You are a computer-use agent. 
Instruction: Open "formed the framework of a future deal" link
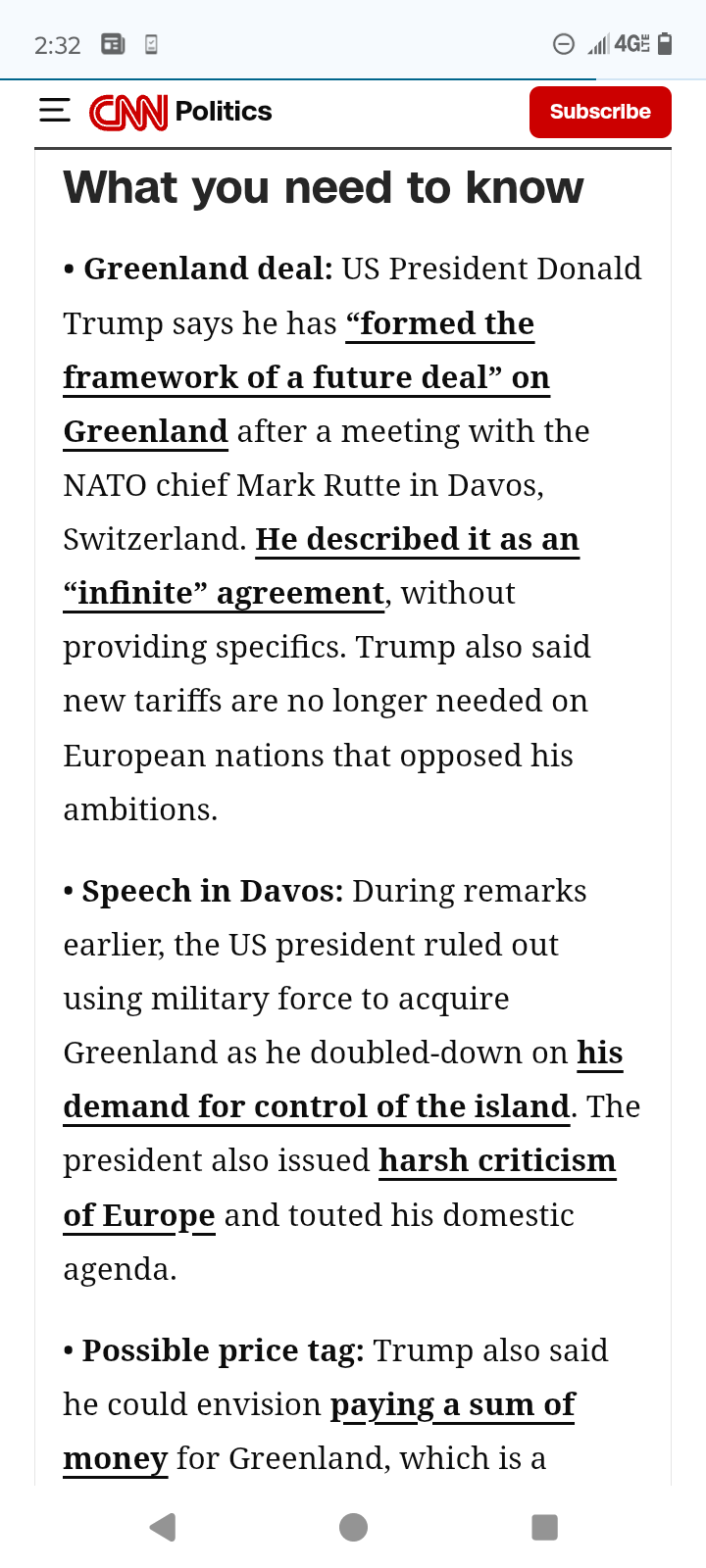[306, 377]
